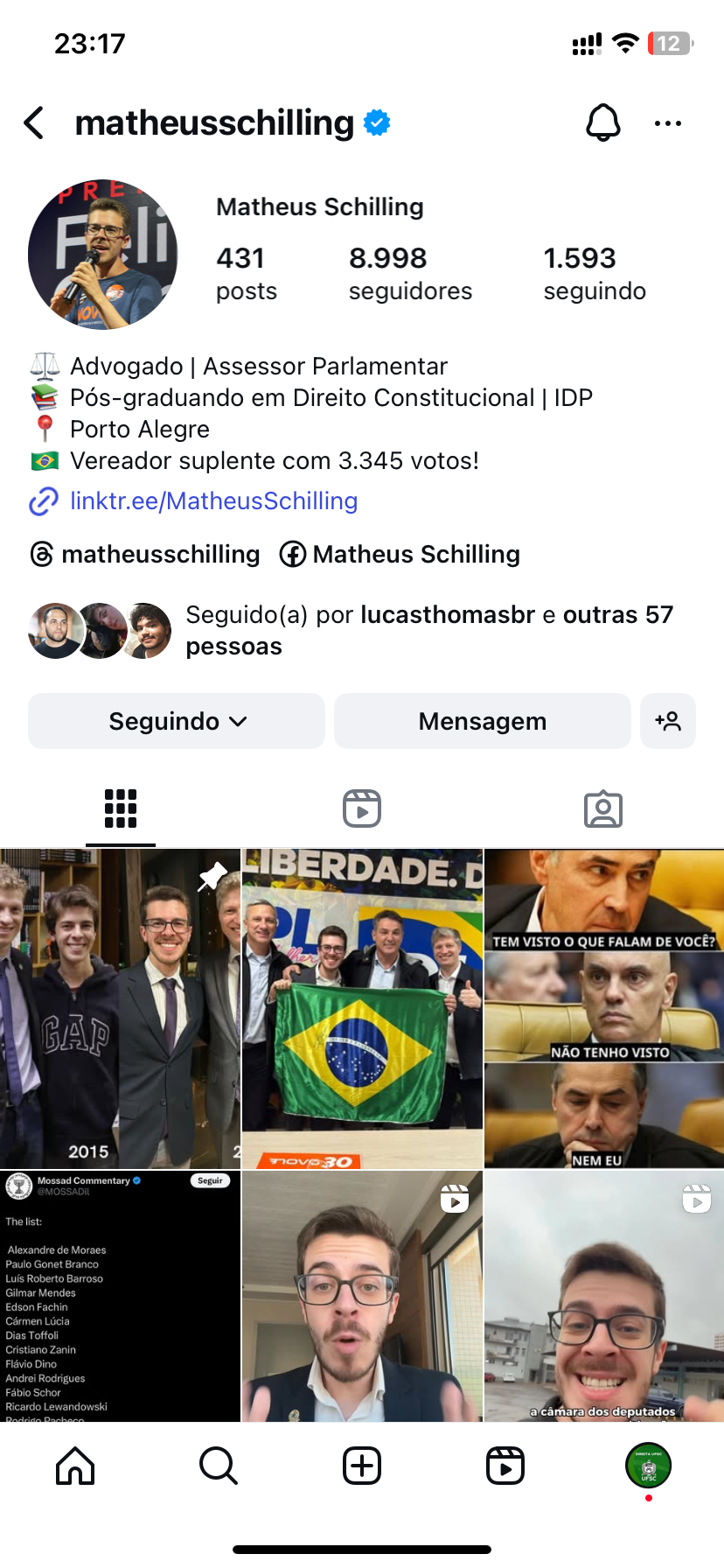Open the post with the Brazilian flag
Screen dimensions: 724x1568
[x=362, y=1008]
